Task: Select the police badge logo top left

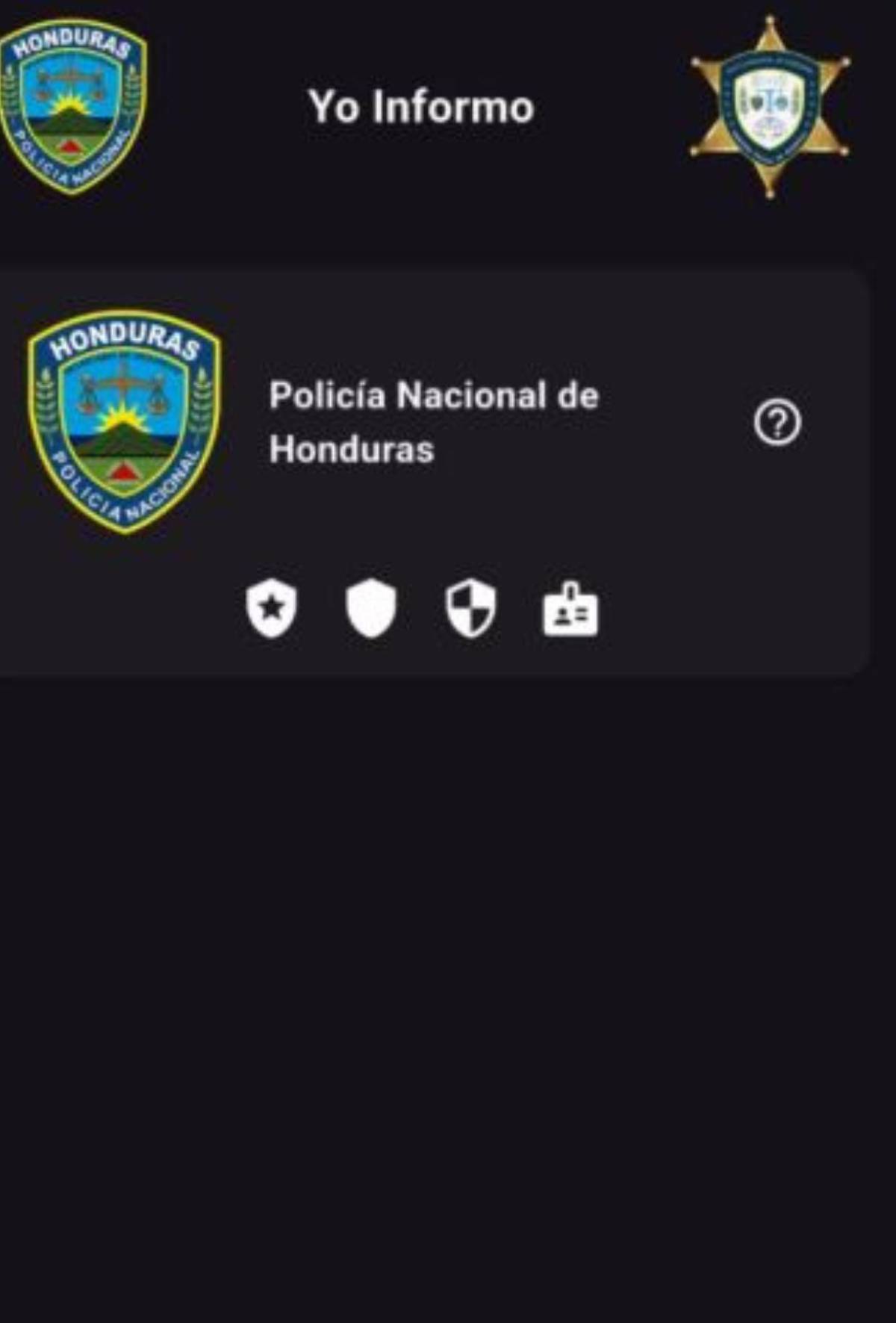Action: [x=71, y=101]
